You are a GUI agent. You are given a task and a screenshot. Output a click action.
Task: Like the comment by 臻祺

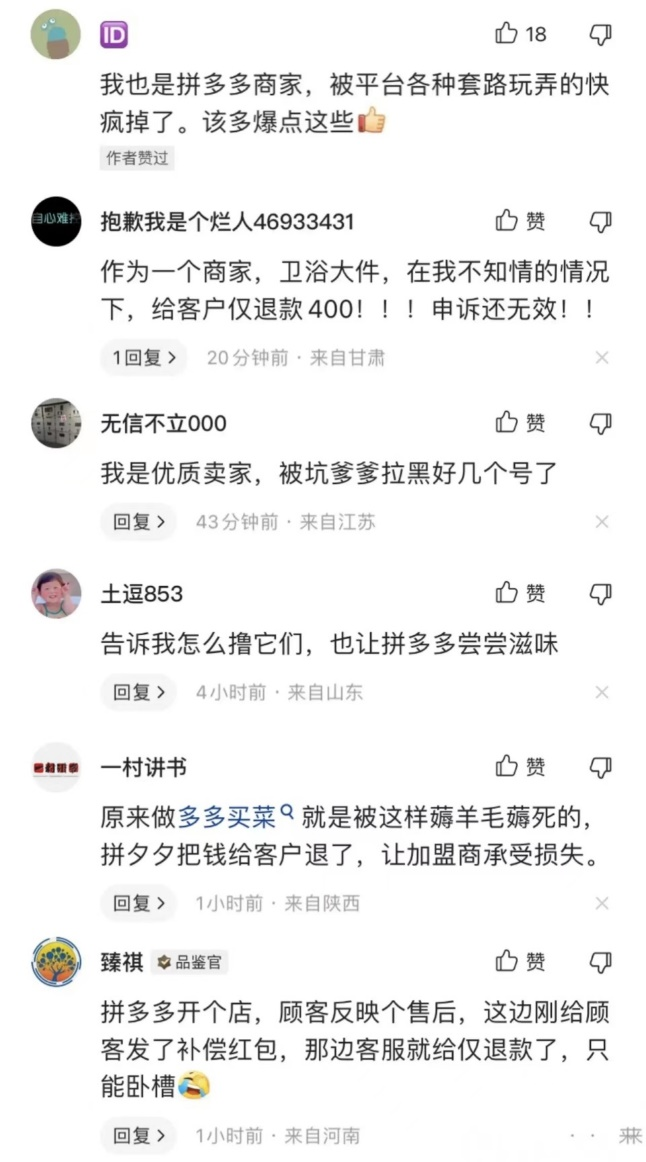[x=508, y=962]
